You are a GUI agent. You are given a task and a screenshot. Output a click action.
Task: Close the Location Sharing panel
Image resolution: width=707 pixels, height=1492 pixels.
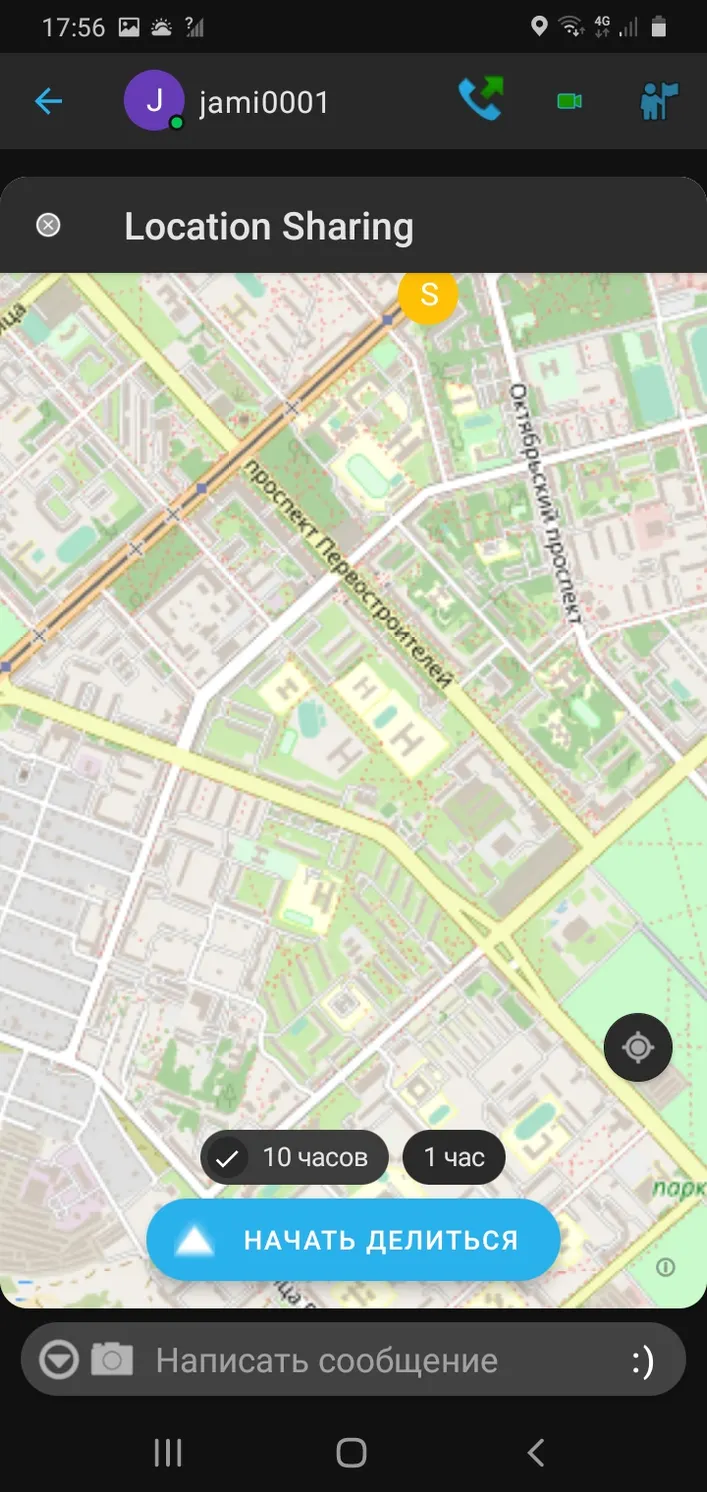point(48,225)
